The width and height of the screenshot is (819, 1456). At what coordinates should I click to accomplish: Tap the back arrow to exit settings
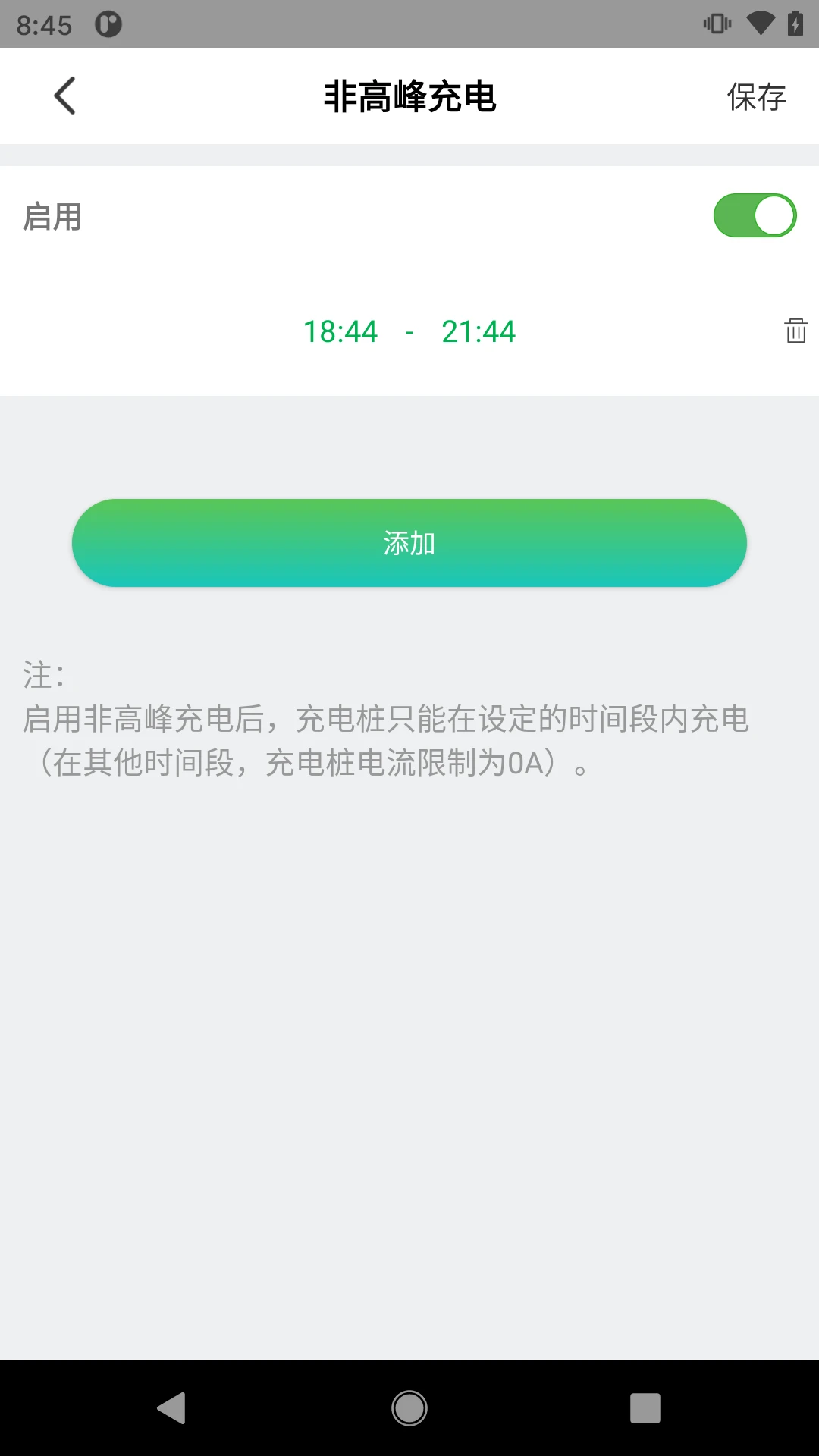point(64,96)
